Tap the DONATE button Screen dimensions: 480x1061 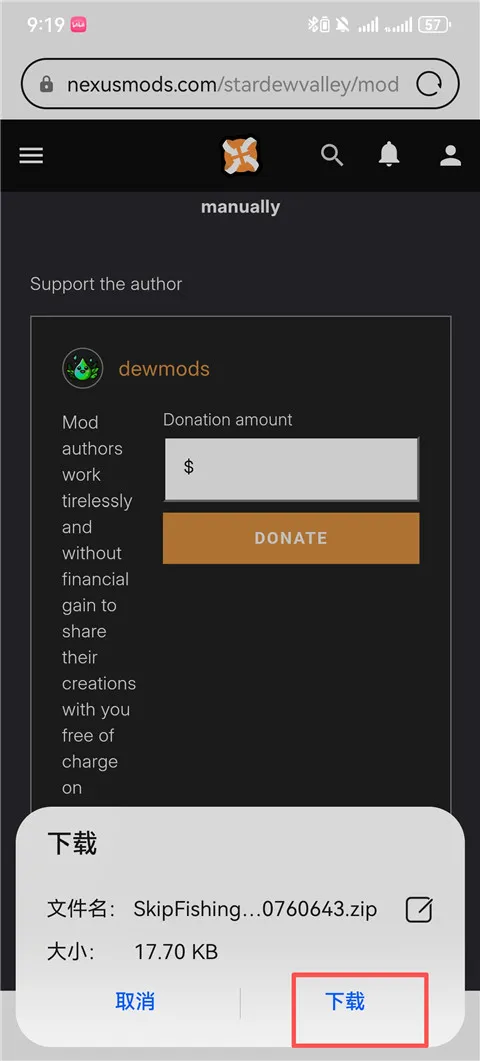tap(291, 538)
